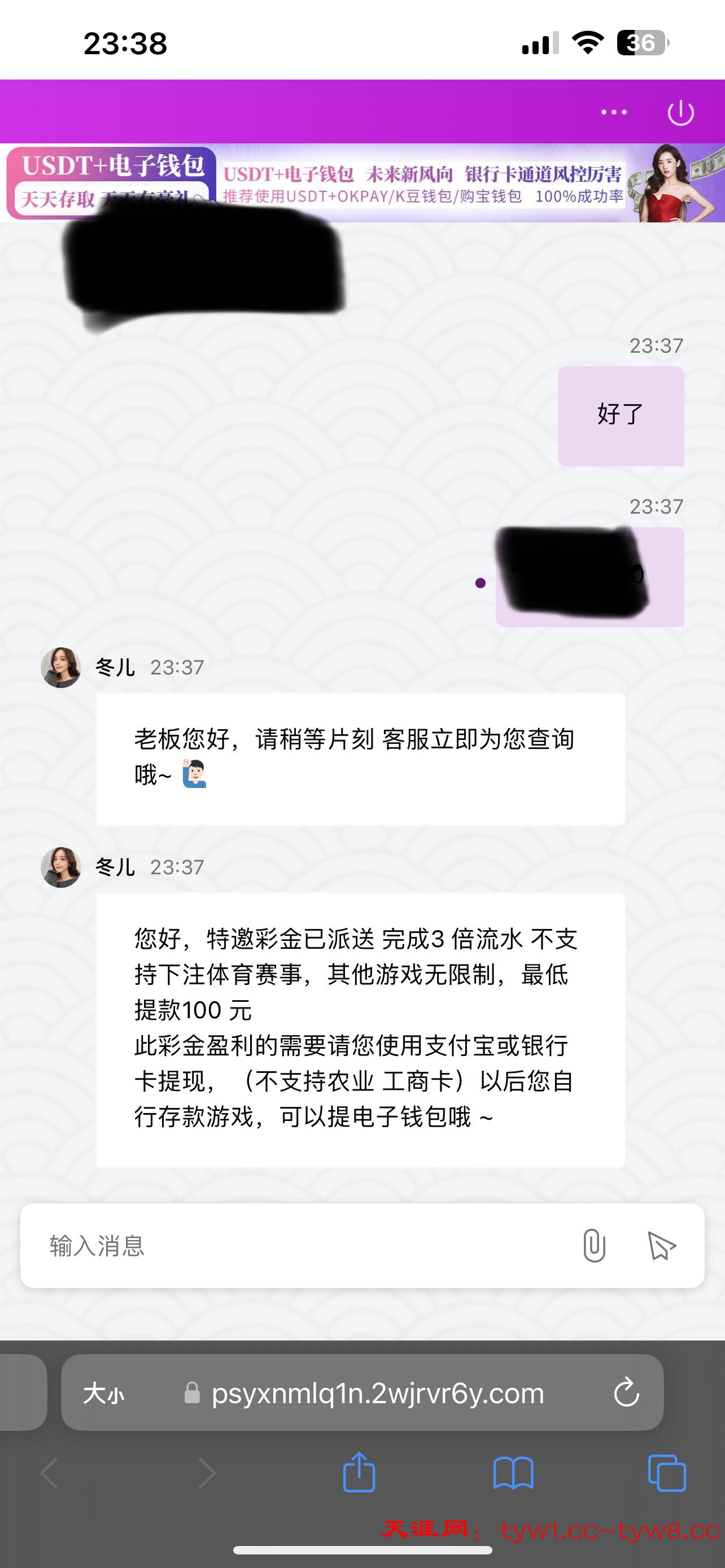Open the page size settings in Safari
The width and height of the screenshot is (725, 1568).
click(103, 1393)
